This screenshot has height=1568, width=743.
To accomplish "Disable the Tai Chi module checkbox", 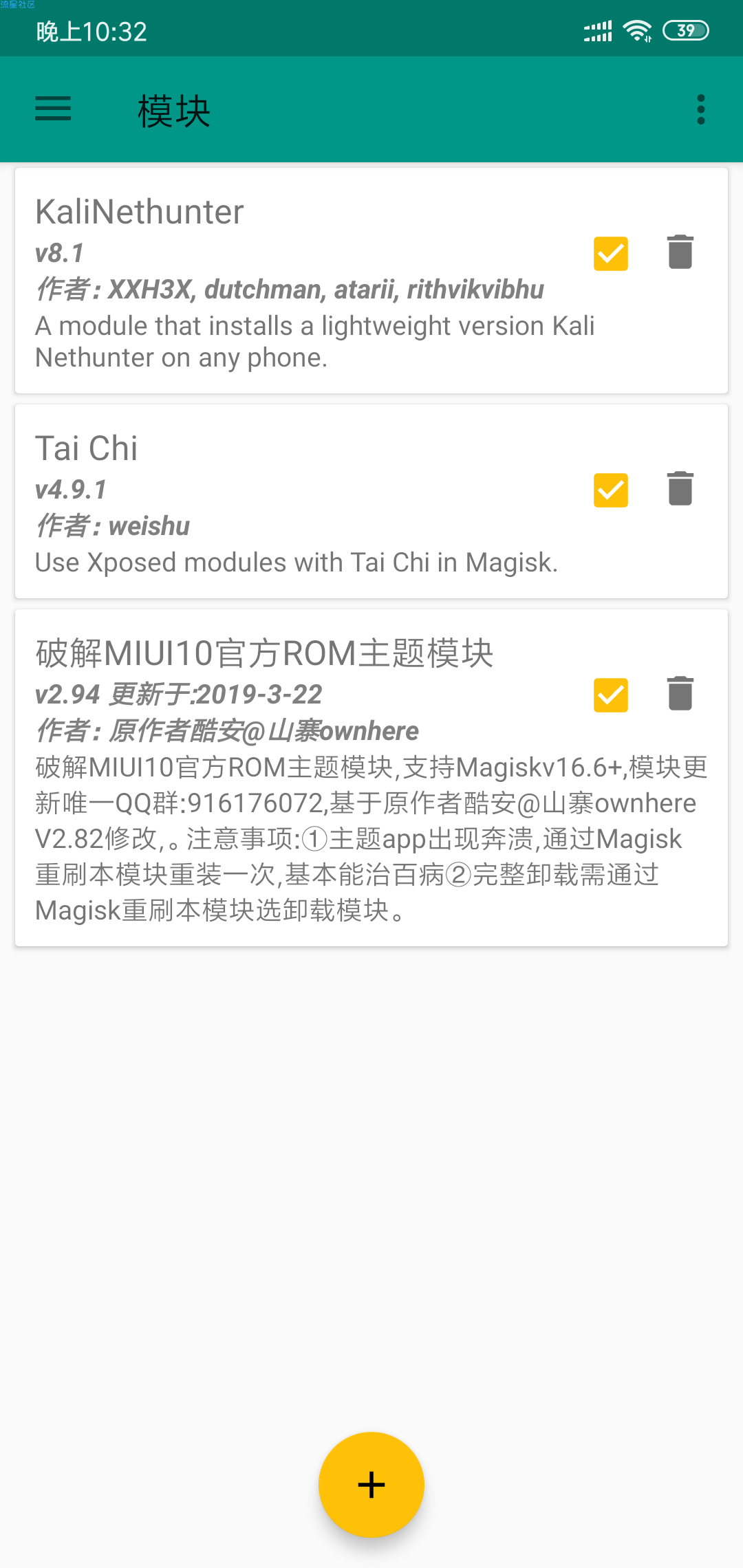I will tap(611, 490).
